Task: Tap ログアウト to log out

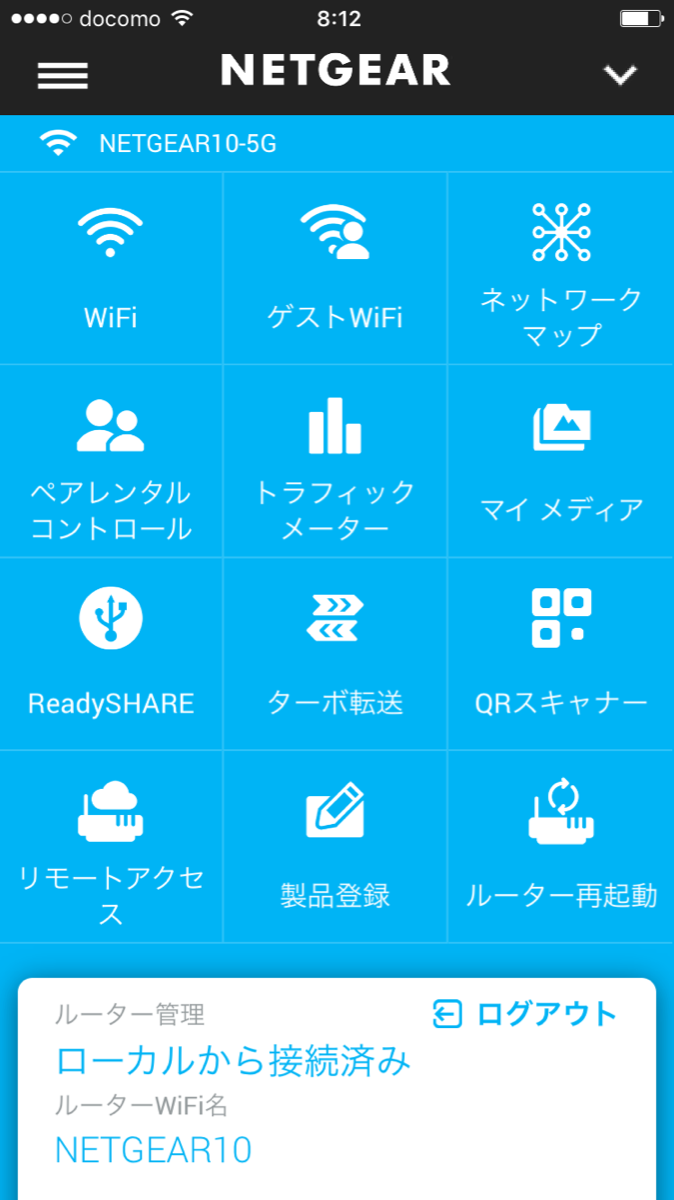Action: tap(526, 1014)
